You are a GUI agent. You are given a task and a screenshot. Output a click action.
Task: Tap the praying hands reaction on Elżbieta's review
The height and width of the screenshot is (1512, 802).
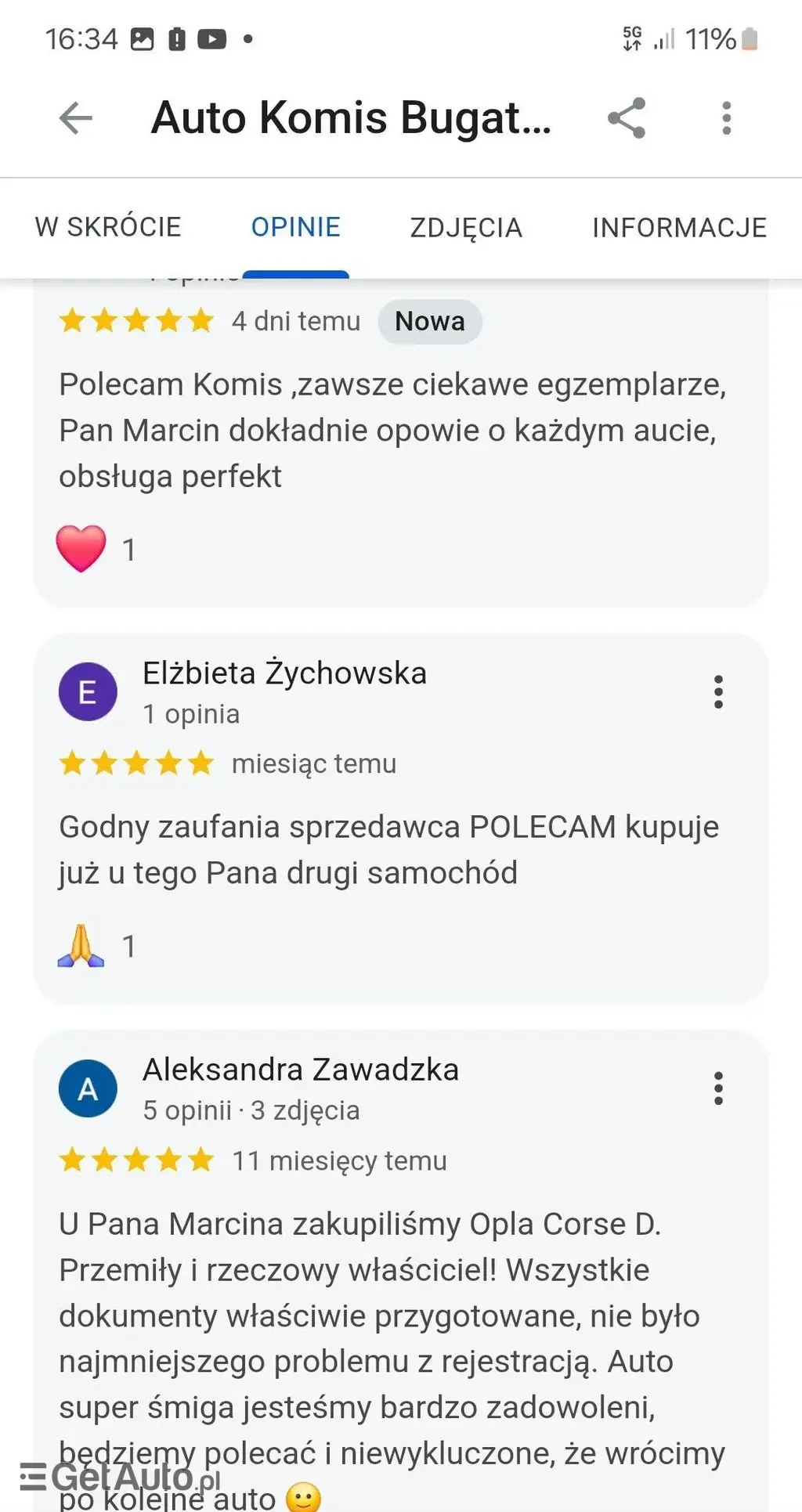tap(81, 945)
